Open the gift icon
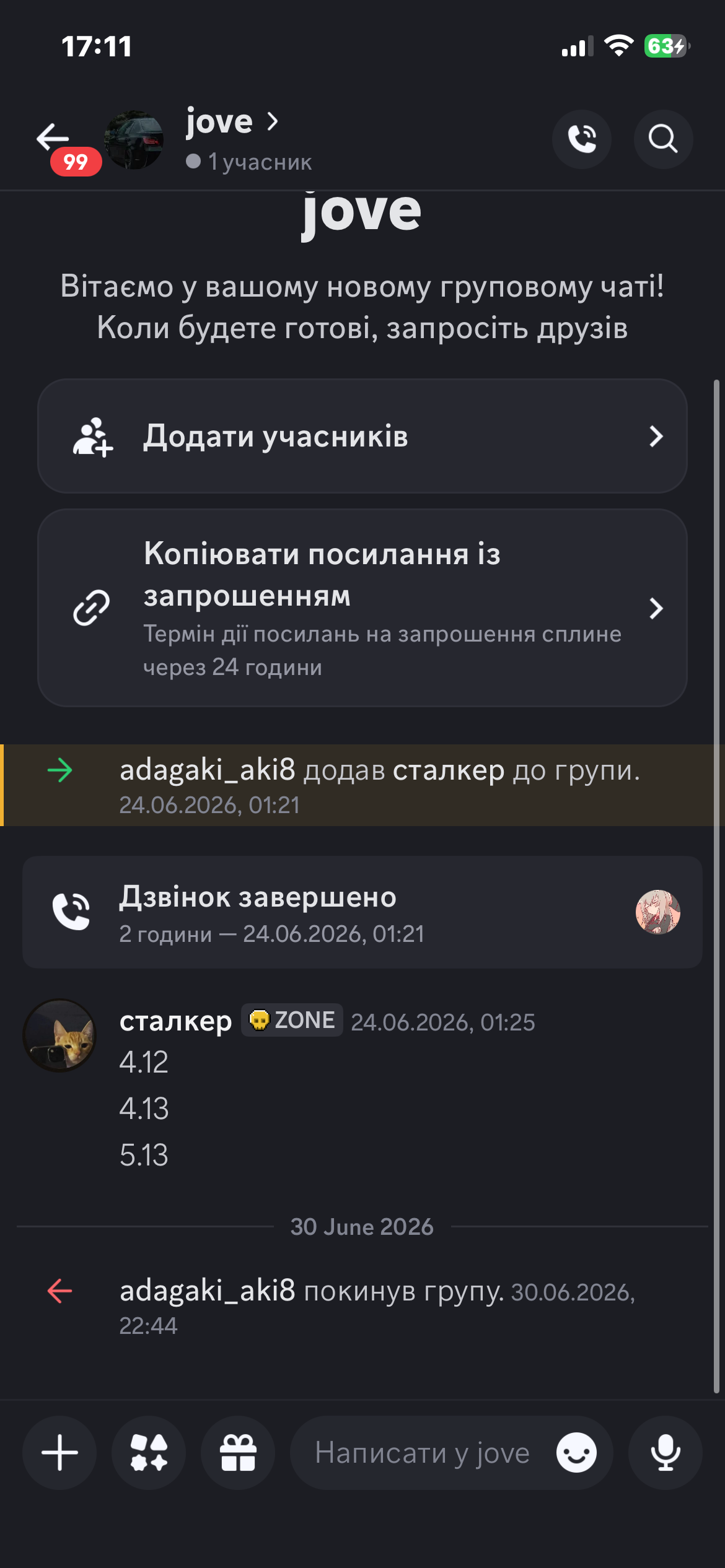Screen dimensions: 725x1568 pos(238,1452)
